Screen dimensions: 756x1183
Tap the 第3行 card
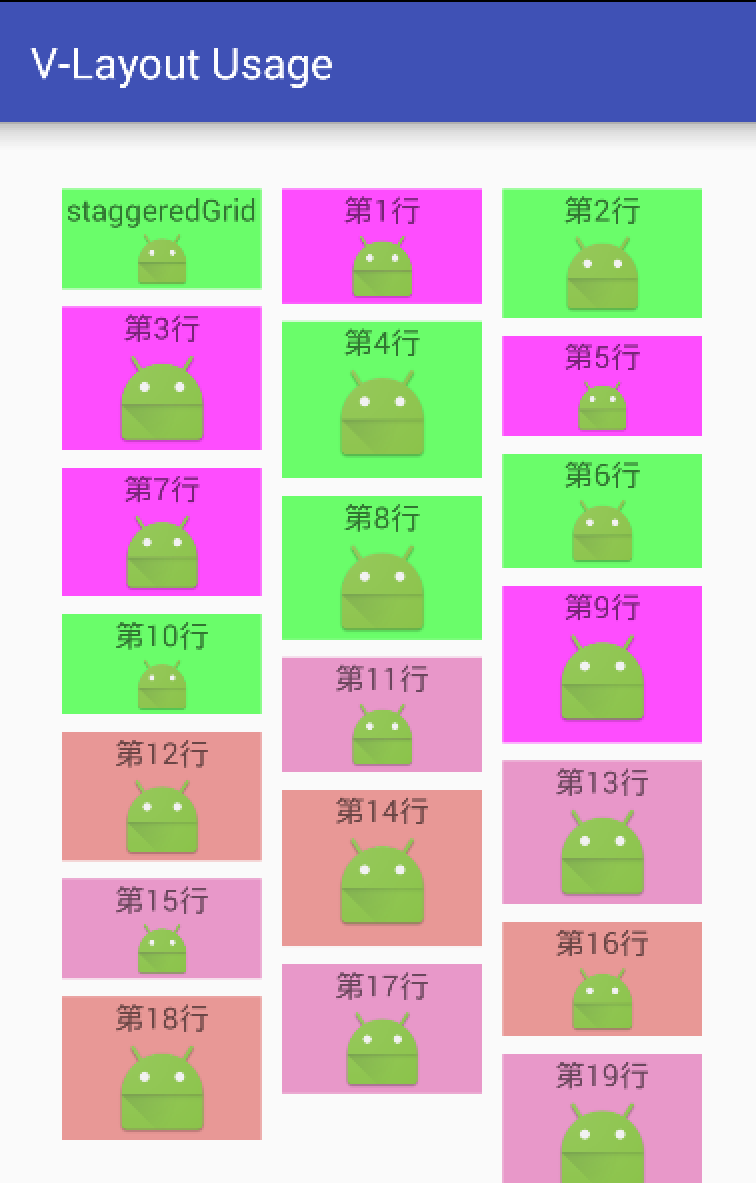[161, 378]
